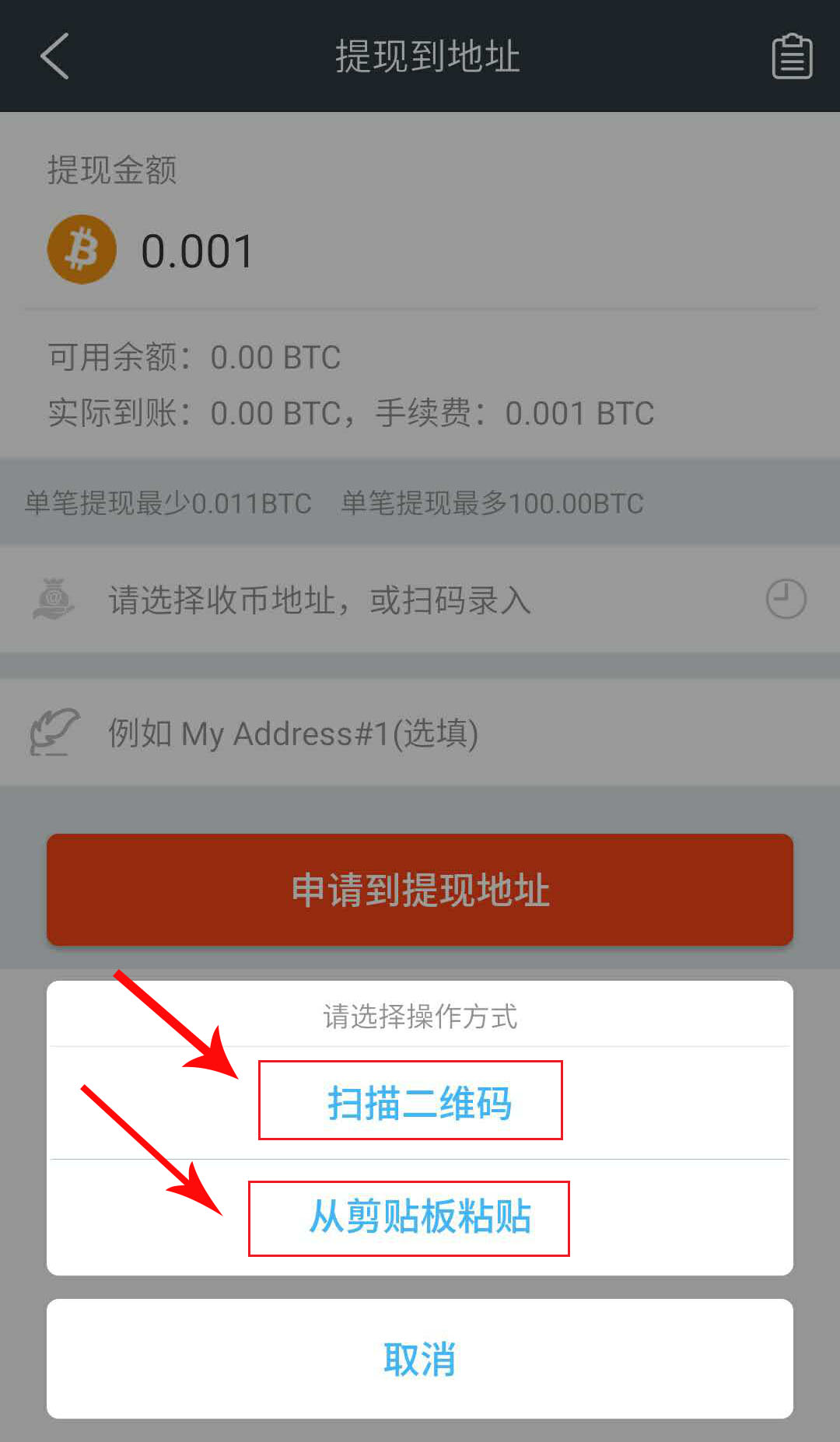
Task: Dismiss the action sheet with 取消
Action: 419,1359
